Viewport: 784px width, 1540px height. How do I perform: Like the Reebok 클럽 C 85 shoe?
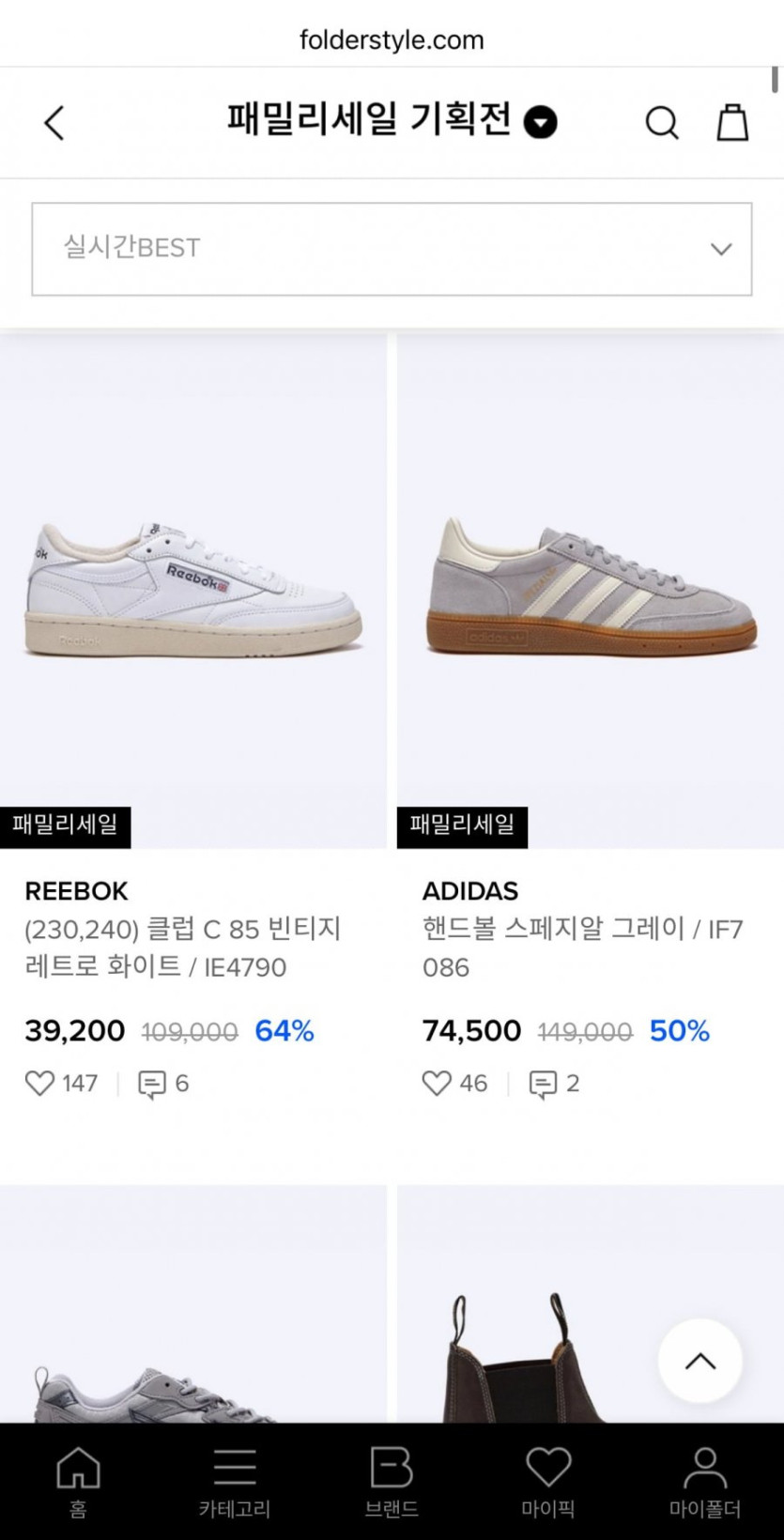(39, 1084)
